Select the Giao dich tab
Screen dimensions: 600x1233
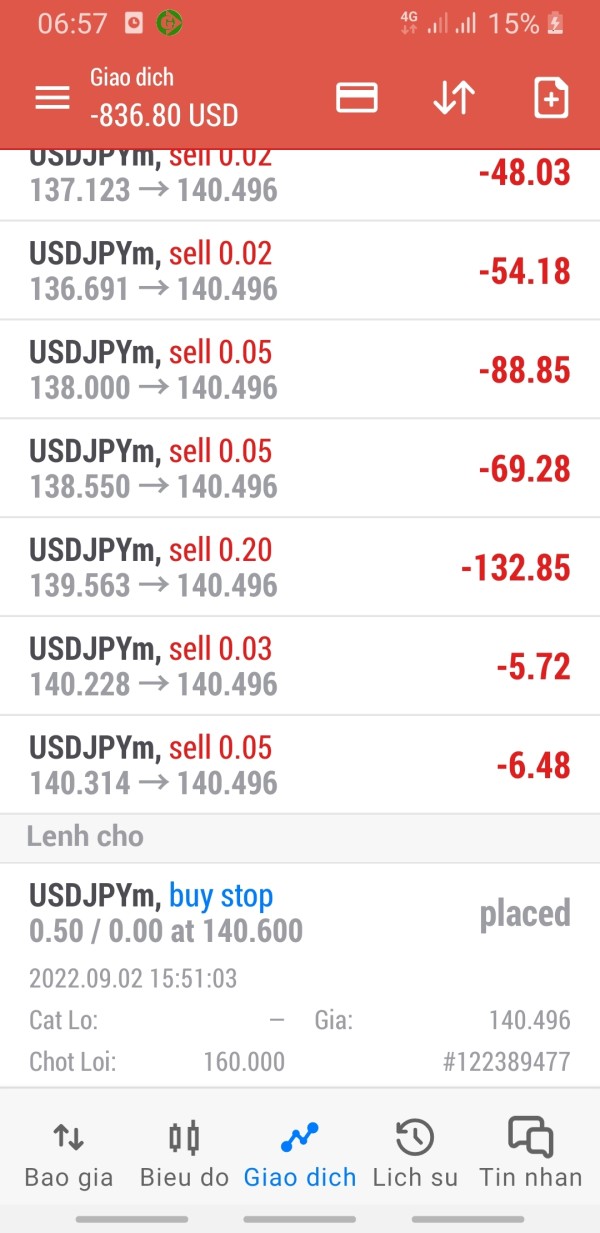(300, 1153)
